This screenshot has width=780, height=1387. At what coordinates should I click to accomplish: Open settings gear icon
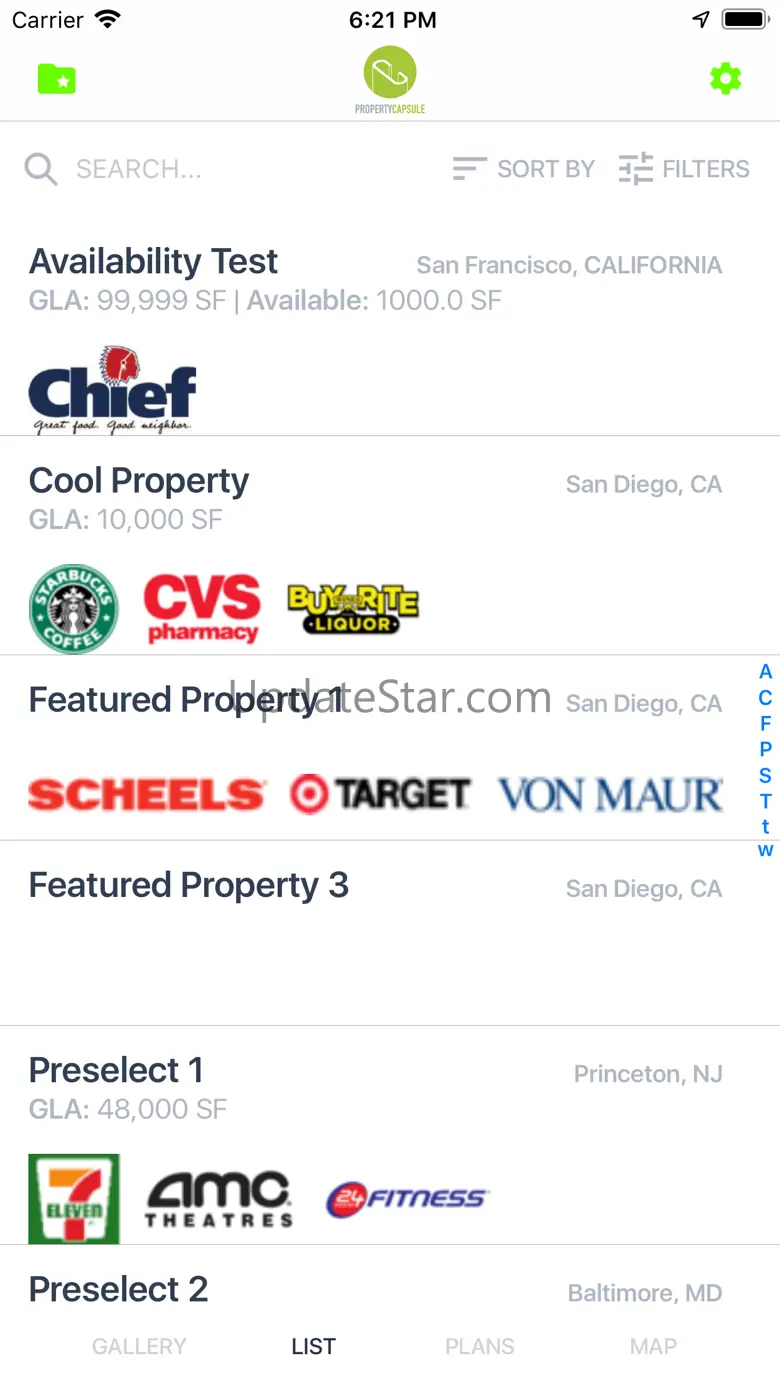click(725, 79)
